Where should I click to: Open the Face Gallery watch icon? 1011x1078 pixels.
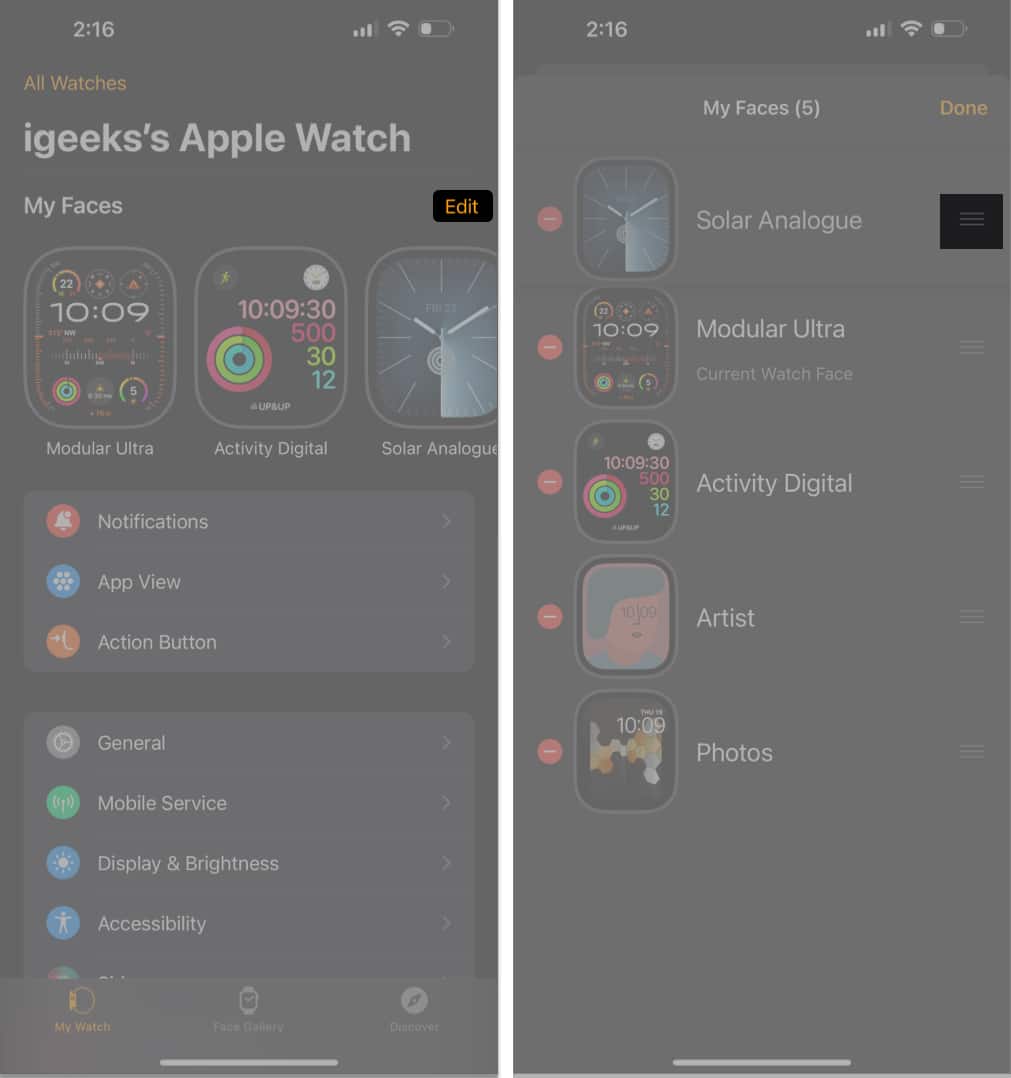click(x=248, y=999)
